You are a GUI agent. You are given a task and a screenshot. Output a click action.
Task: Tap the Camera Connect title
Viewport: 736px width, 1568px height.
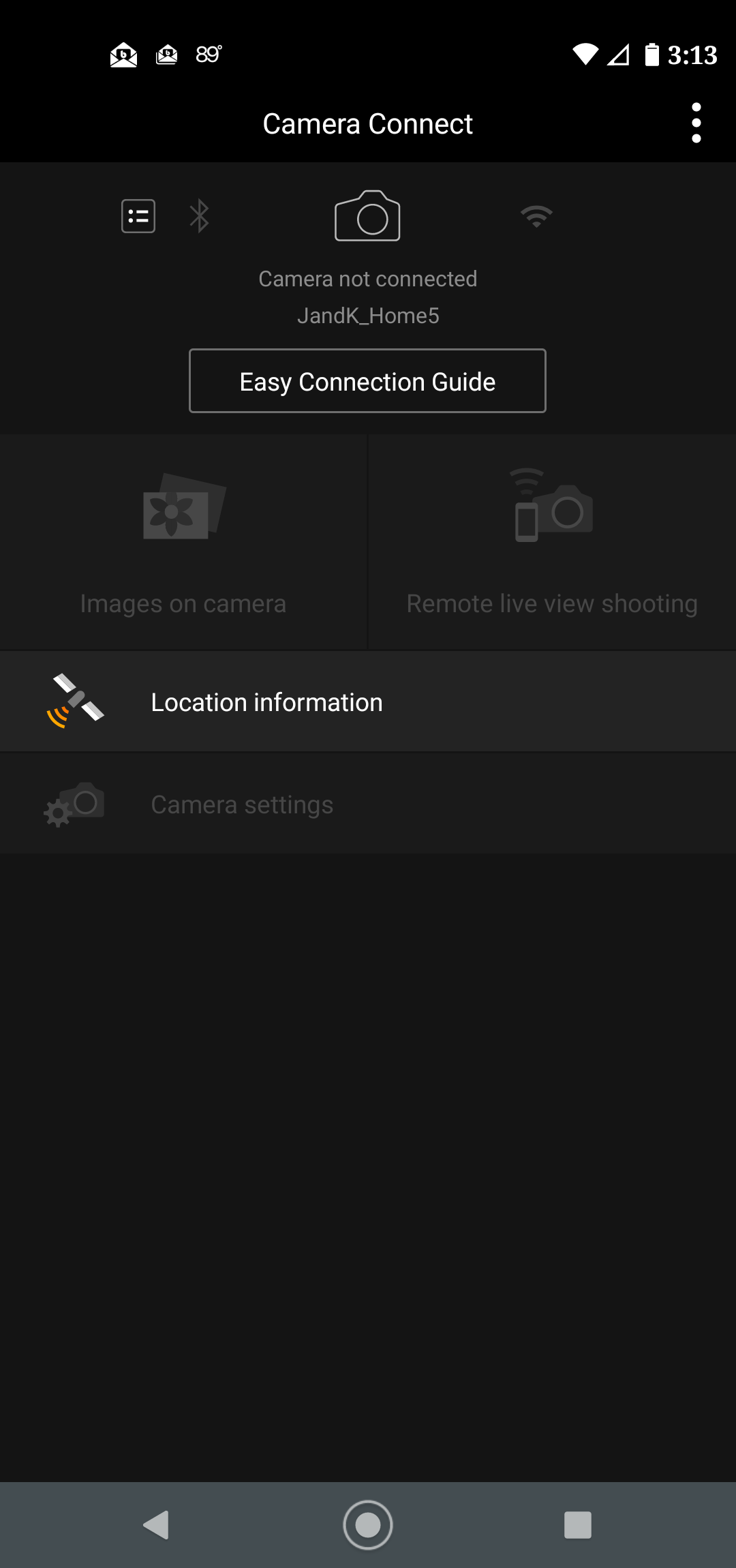pyautogui.click(x=367, y=123)
